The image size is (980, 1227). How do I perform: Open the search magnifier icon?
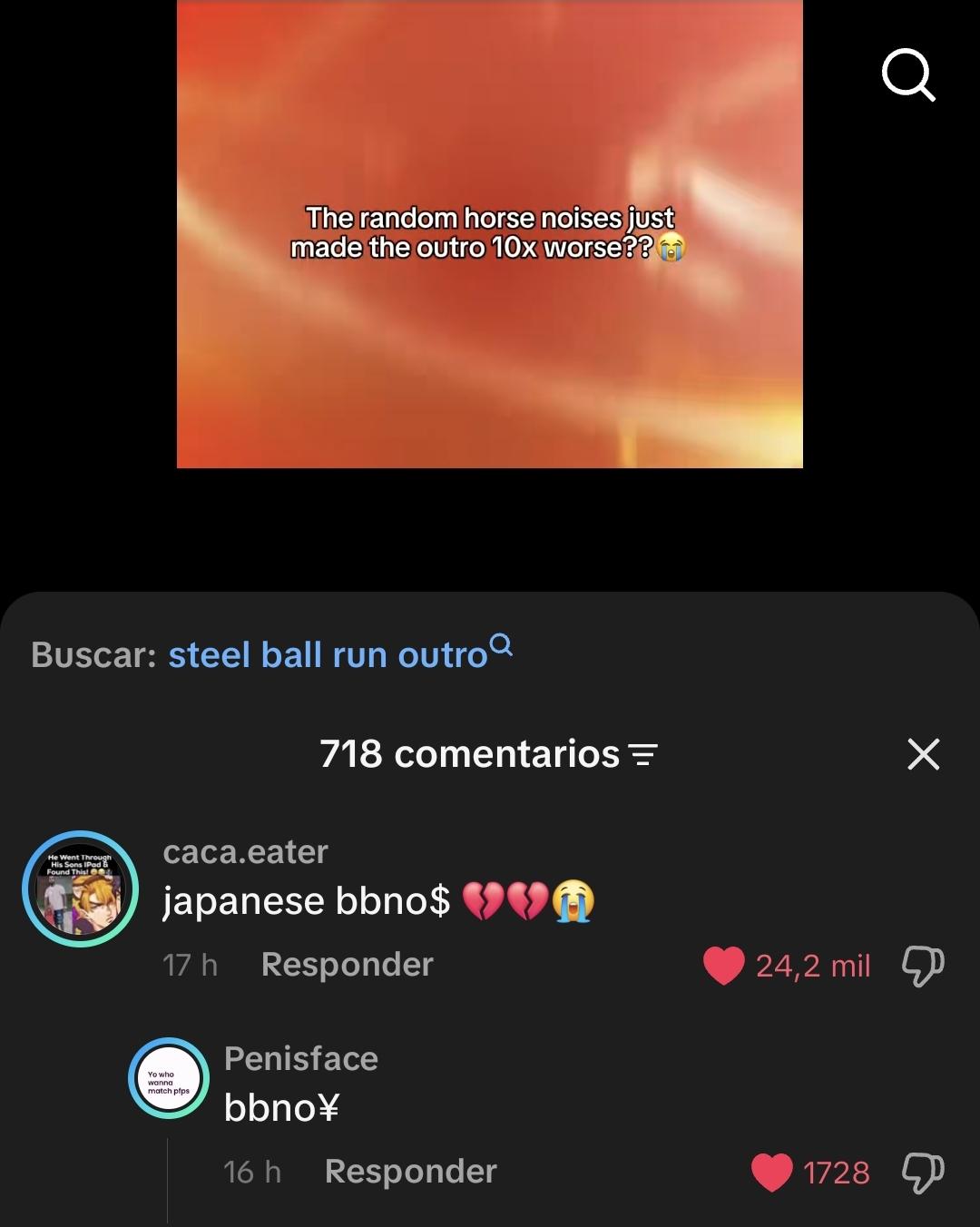click(908, 74)
